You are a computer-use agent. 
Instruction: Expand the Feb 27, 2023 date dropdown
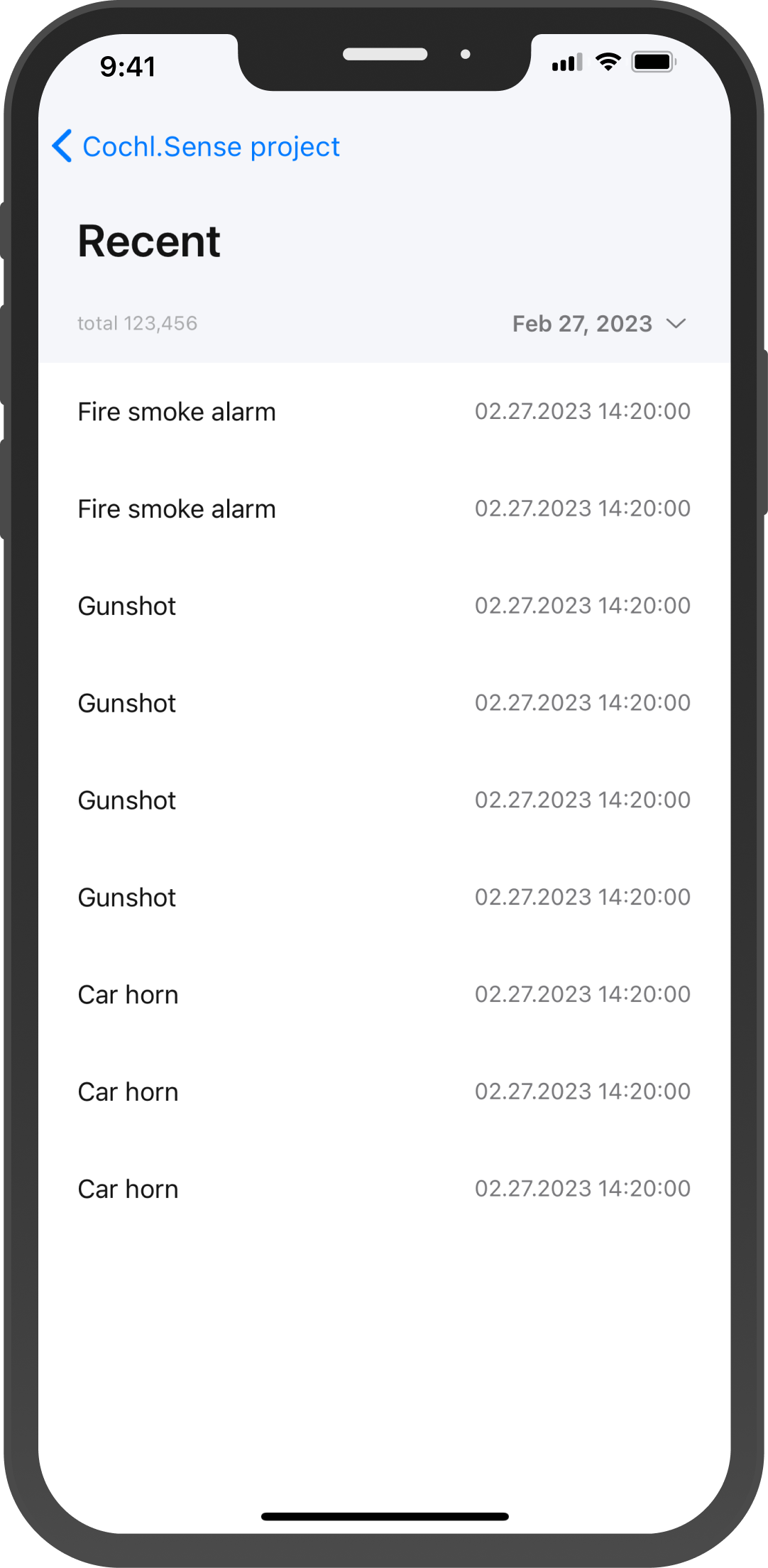tap(598, 324)
